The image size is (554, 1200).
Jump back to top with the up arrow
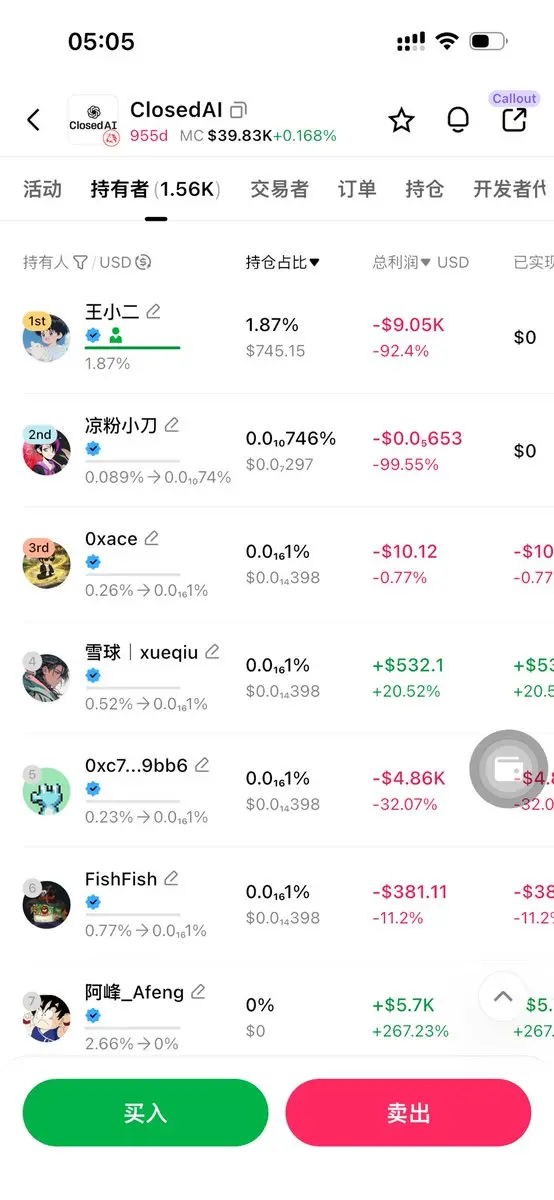click(x=503, y=996)
